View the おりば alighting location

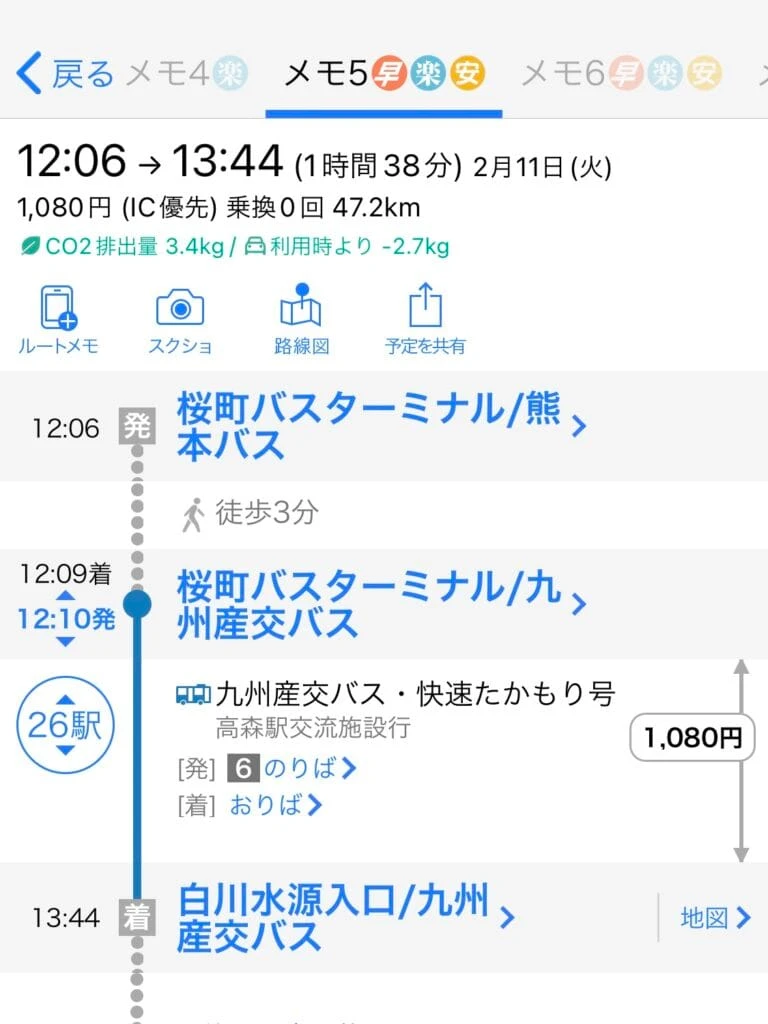[276, 805]
